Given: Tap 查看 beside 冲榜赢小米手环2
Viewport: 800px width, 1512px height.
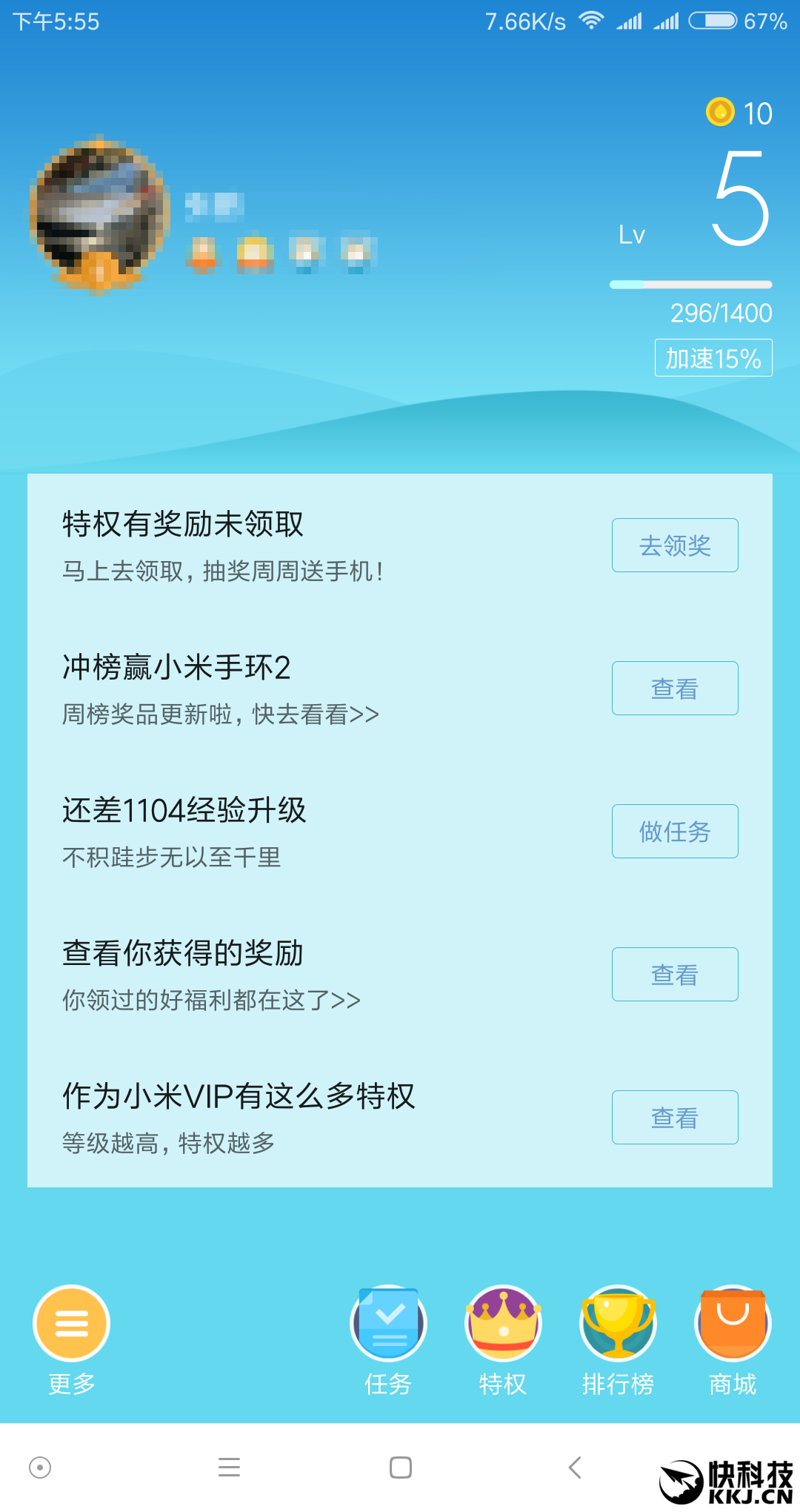Looking at the screenshot, I should pyautogui.click(x=675, y=689).
